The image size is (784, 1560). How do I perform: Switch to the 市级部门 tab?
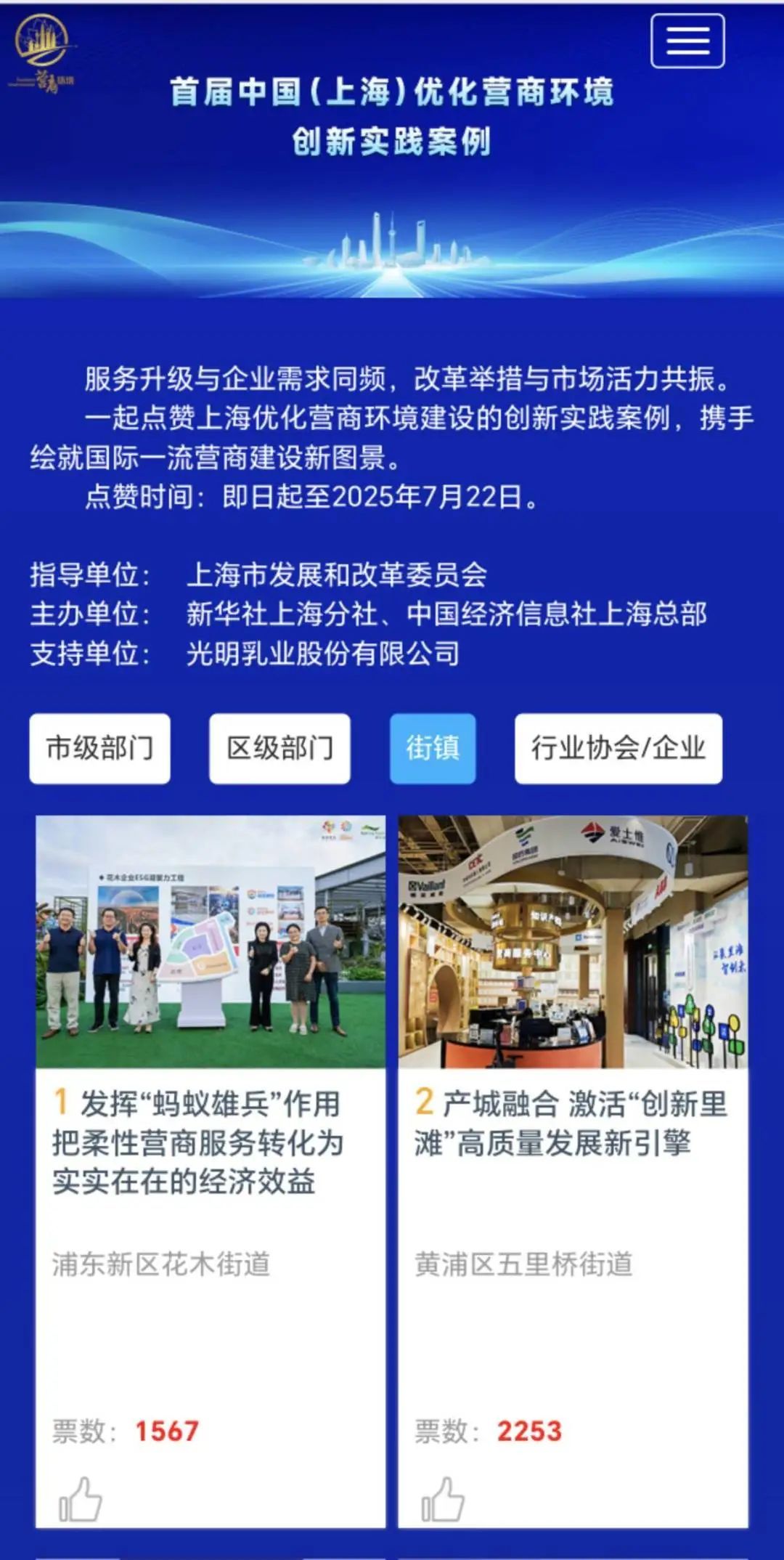pyautogui.click(x=99, y=748)
